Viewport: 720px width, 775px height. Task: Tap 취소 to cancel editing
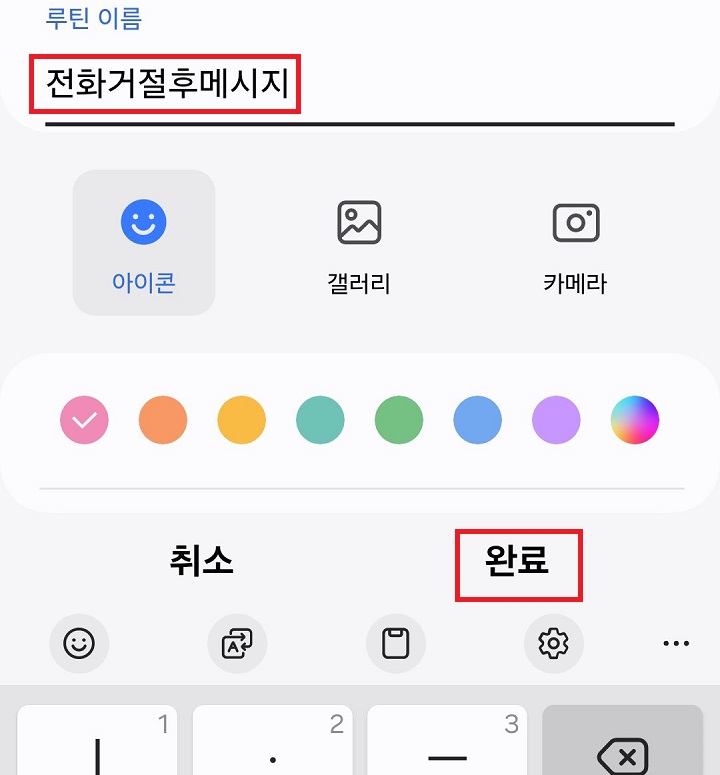pyautogui.click(x=201, y=562)
